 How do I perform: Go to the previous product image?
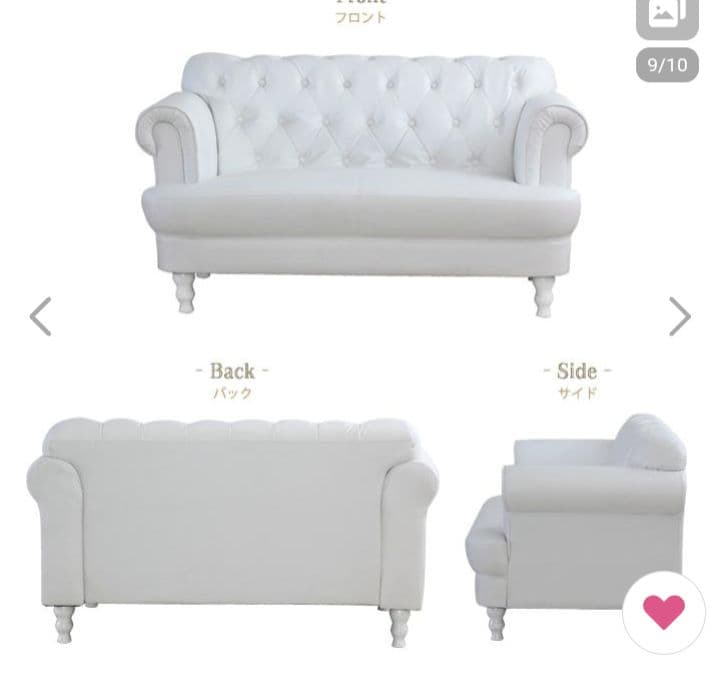point(40,317)
